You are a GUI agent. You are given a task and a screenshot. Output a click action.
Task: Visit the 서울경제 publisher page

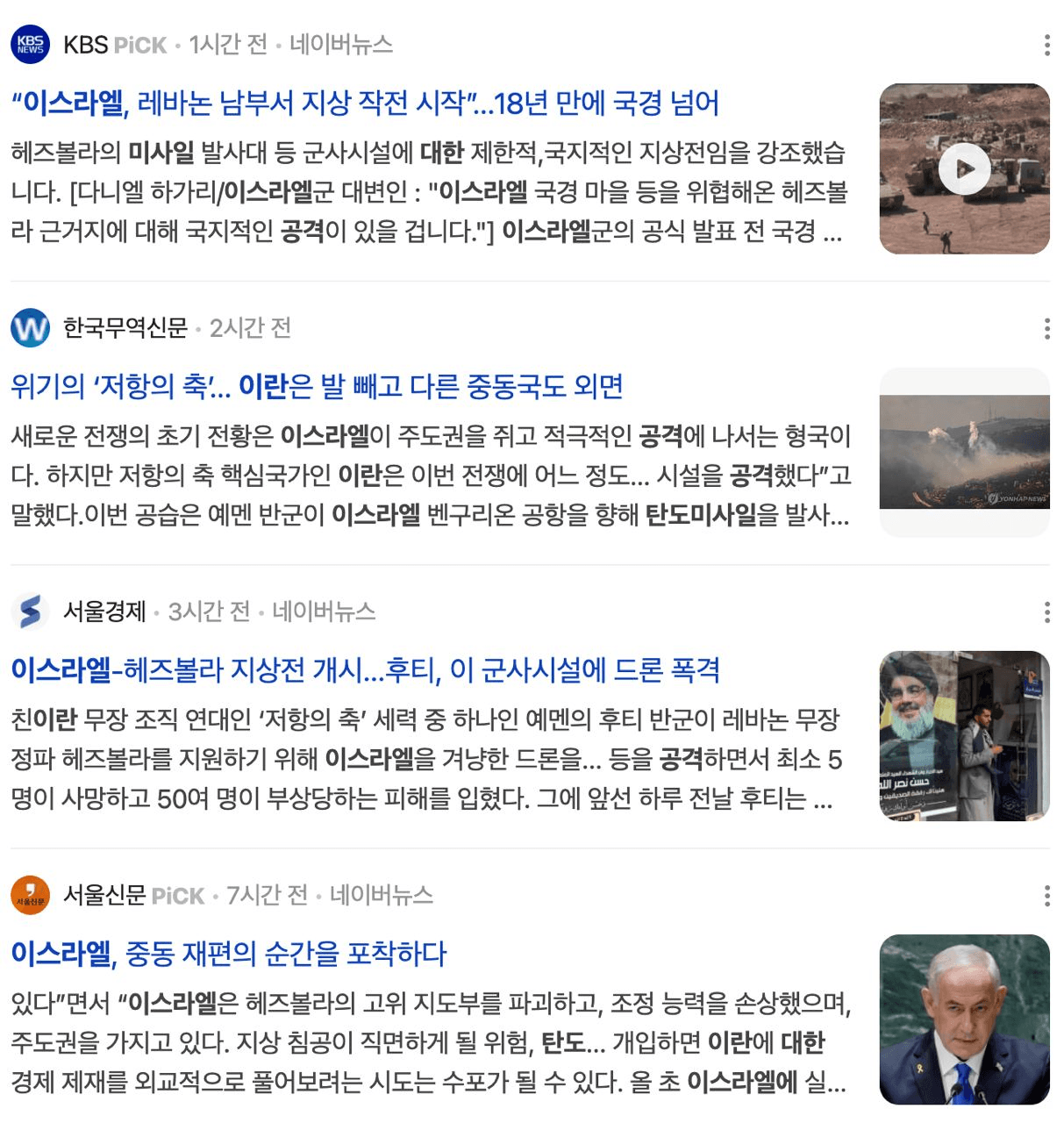(x=104, y=612)
